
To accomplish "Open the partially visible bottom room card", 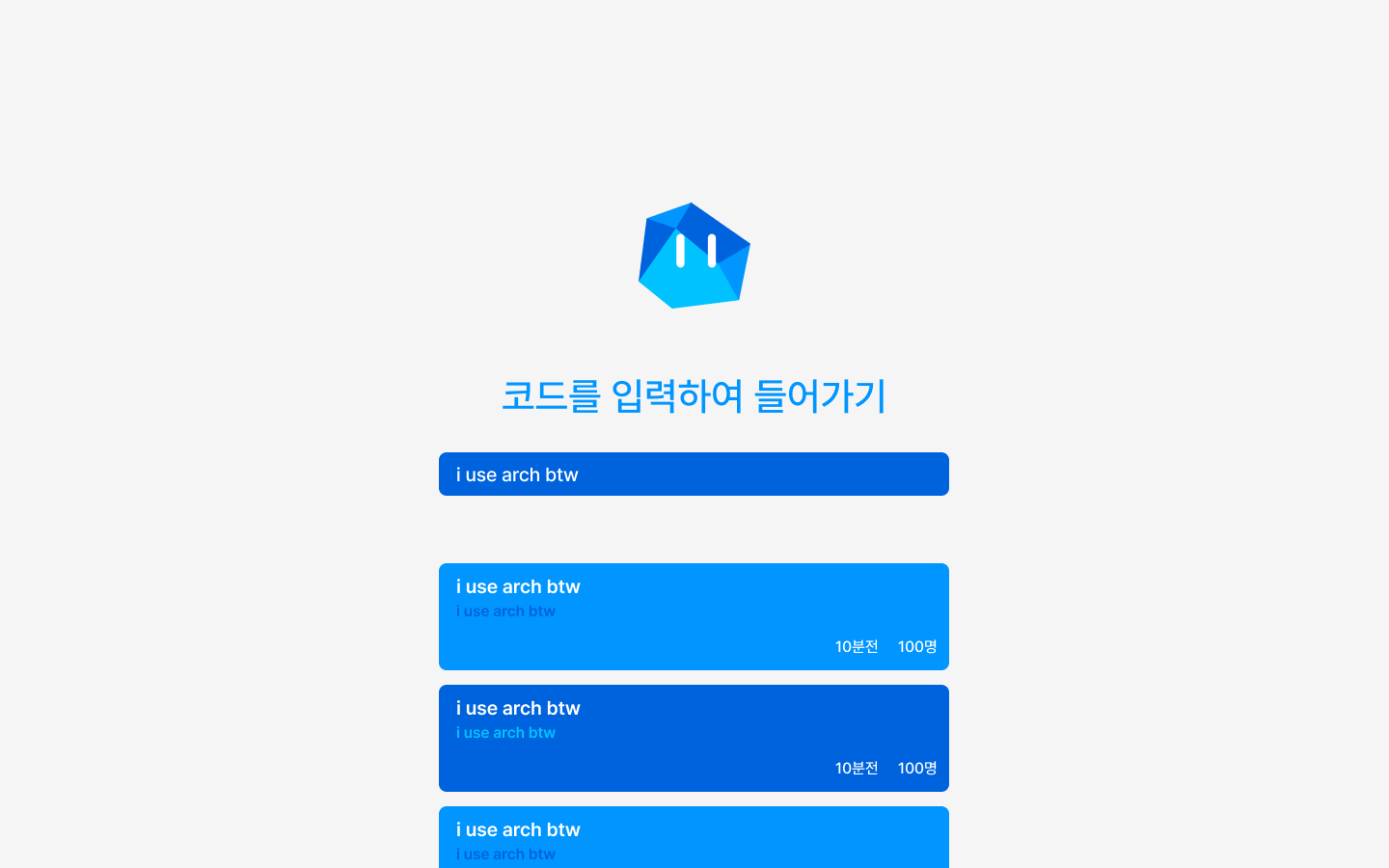I will coord(694,838).
